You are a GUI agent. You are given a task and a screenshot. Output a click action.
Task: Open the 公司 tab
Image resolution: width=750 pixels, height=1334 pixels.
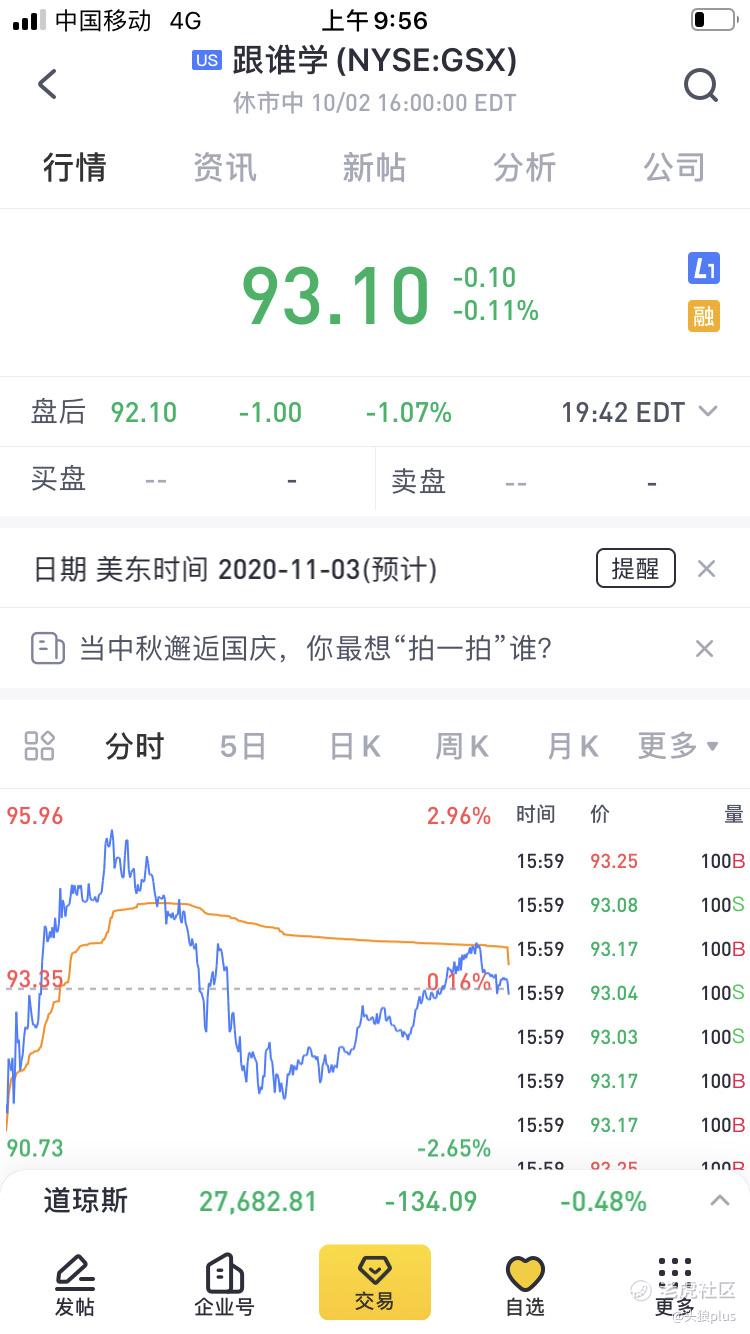[x=674, y=167]
